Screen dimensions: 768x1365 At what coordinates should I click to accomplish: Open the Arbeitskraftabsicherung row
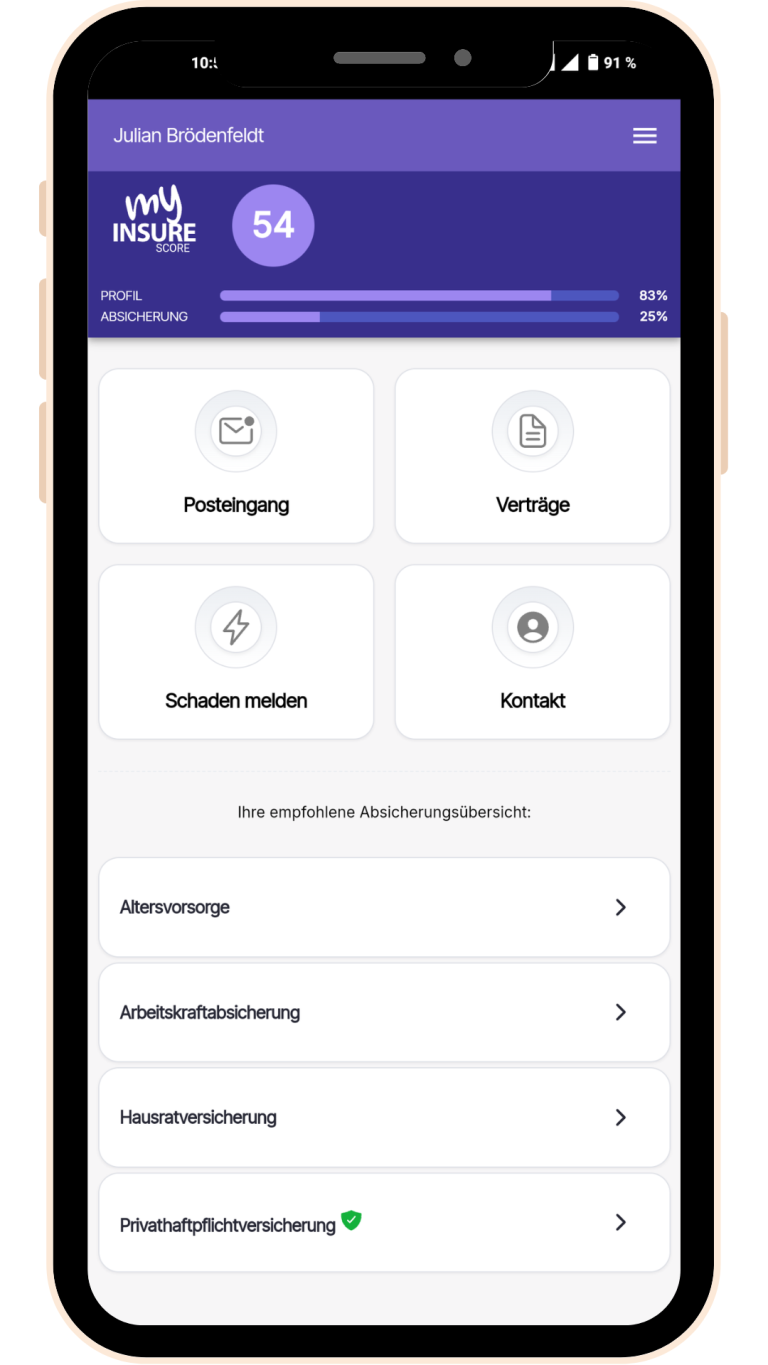coord(384,1012)
